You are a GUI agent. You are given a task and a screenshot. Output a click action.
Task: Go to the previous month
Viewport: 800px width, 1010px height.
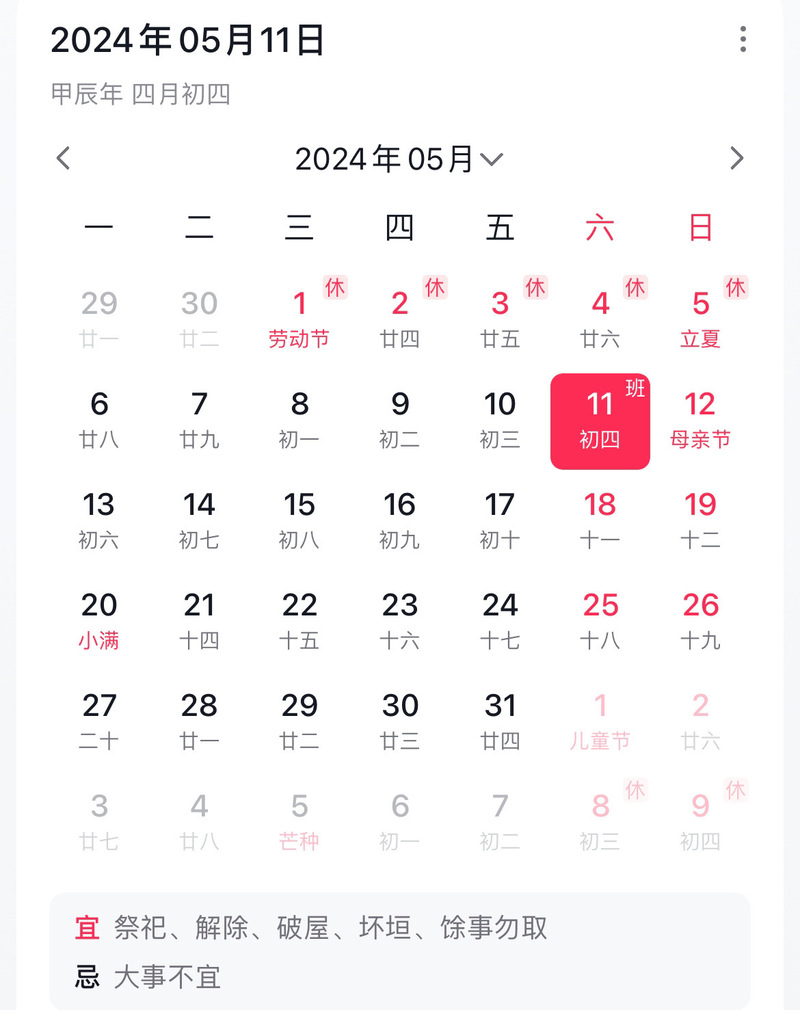coord(64,158)
